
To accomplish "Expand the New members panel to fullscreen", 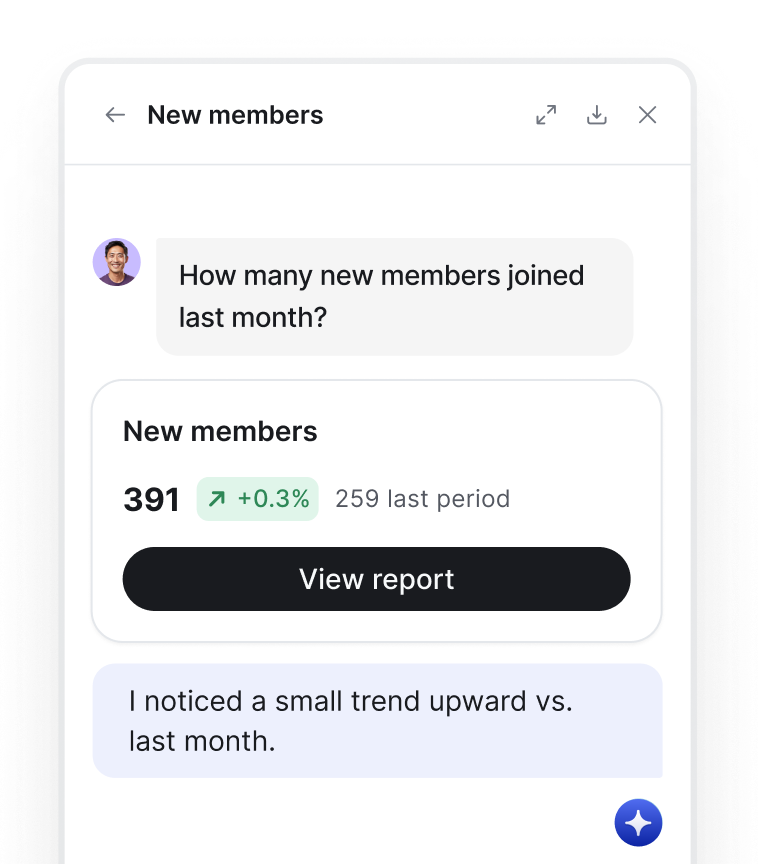I will click(546, 115).
